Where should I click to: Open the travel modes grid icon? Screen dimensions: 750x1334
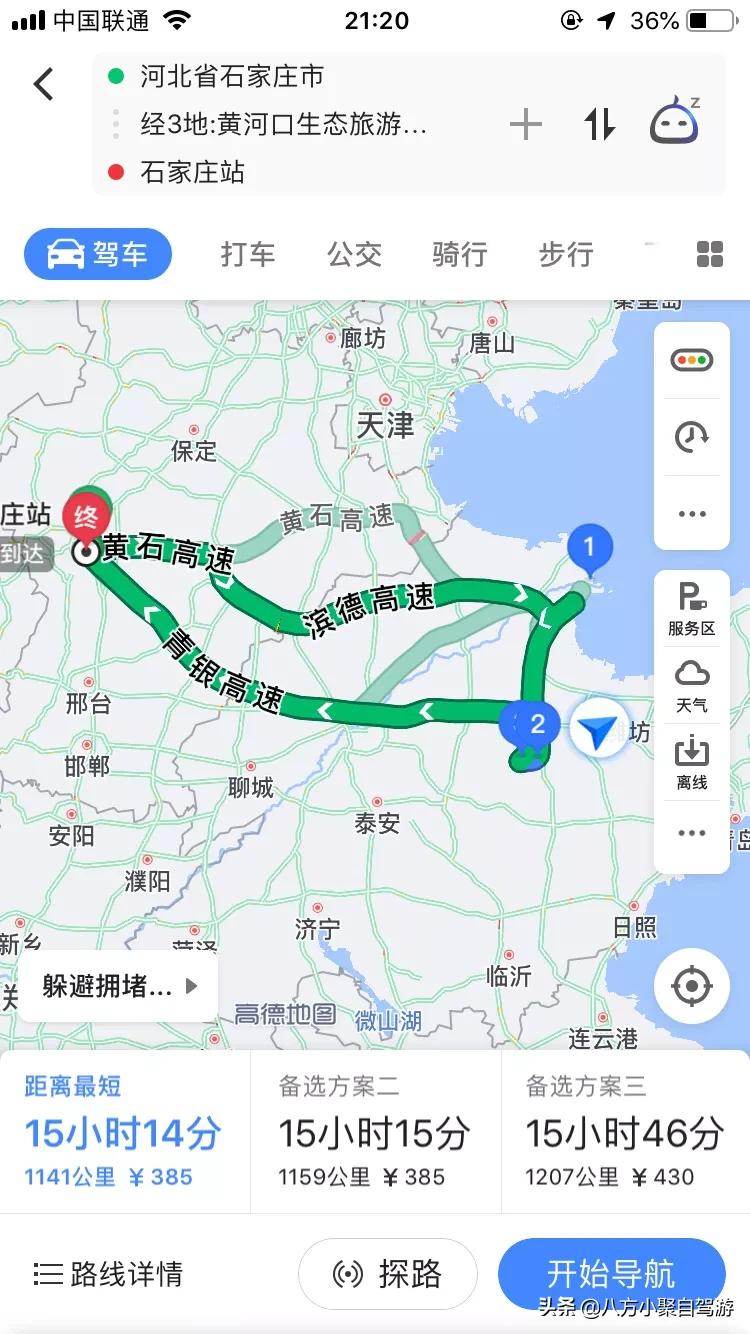point(710,255)
